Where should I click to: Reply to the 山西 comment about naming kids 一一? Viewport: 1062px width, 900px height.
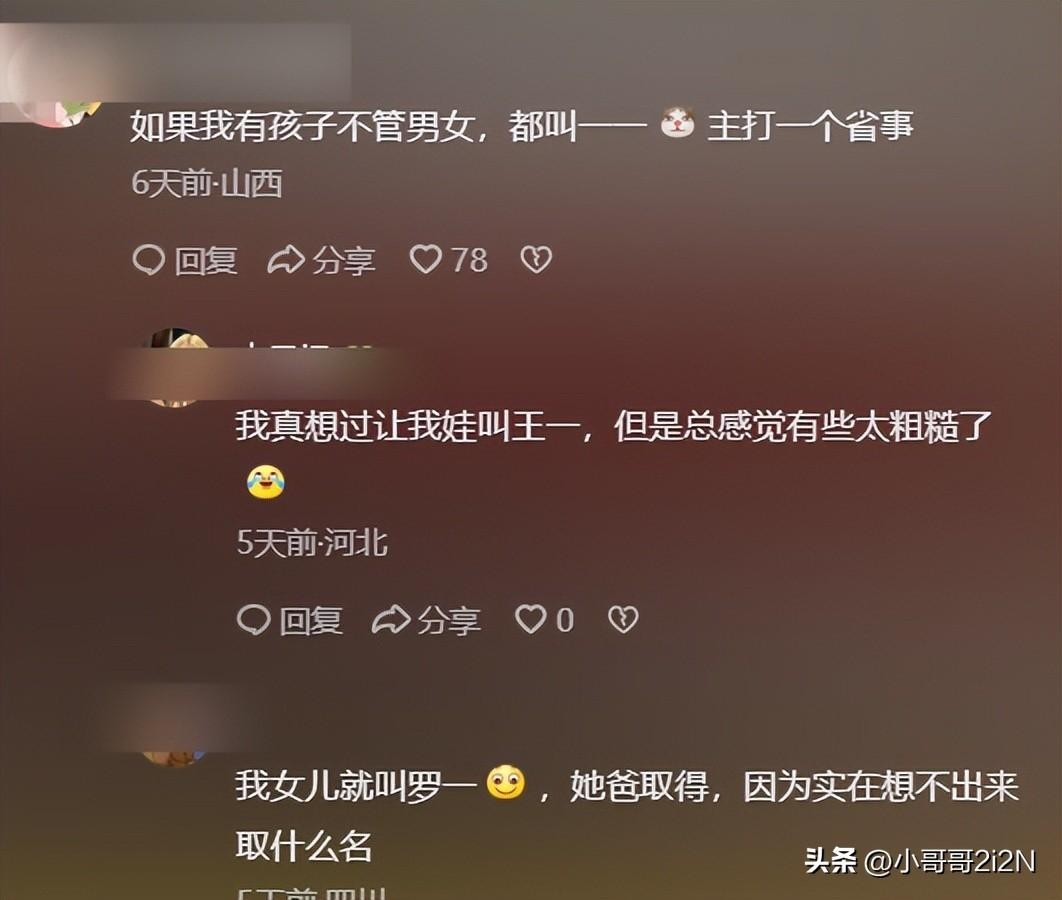[185, 261]
